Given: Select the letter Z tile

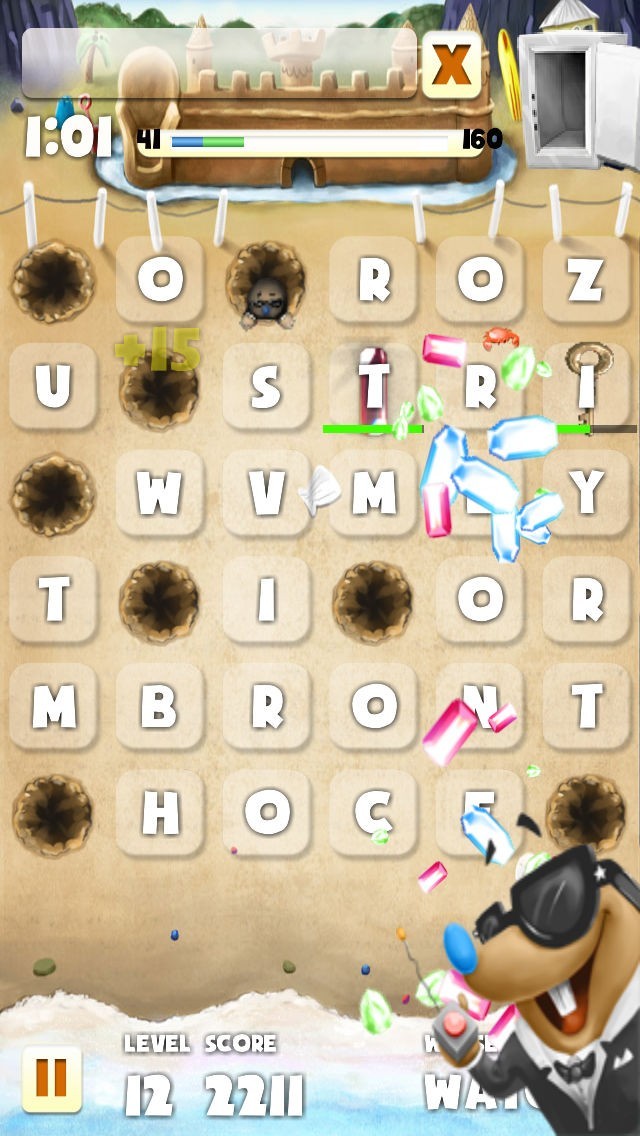Looking at the screenshot, I should click(x=586, y=279).
